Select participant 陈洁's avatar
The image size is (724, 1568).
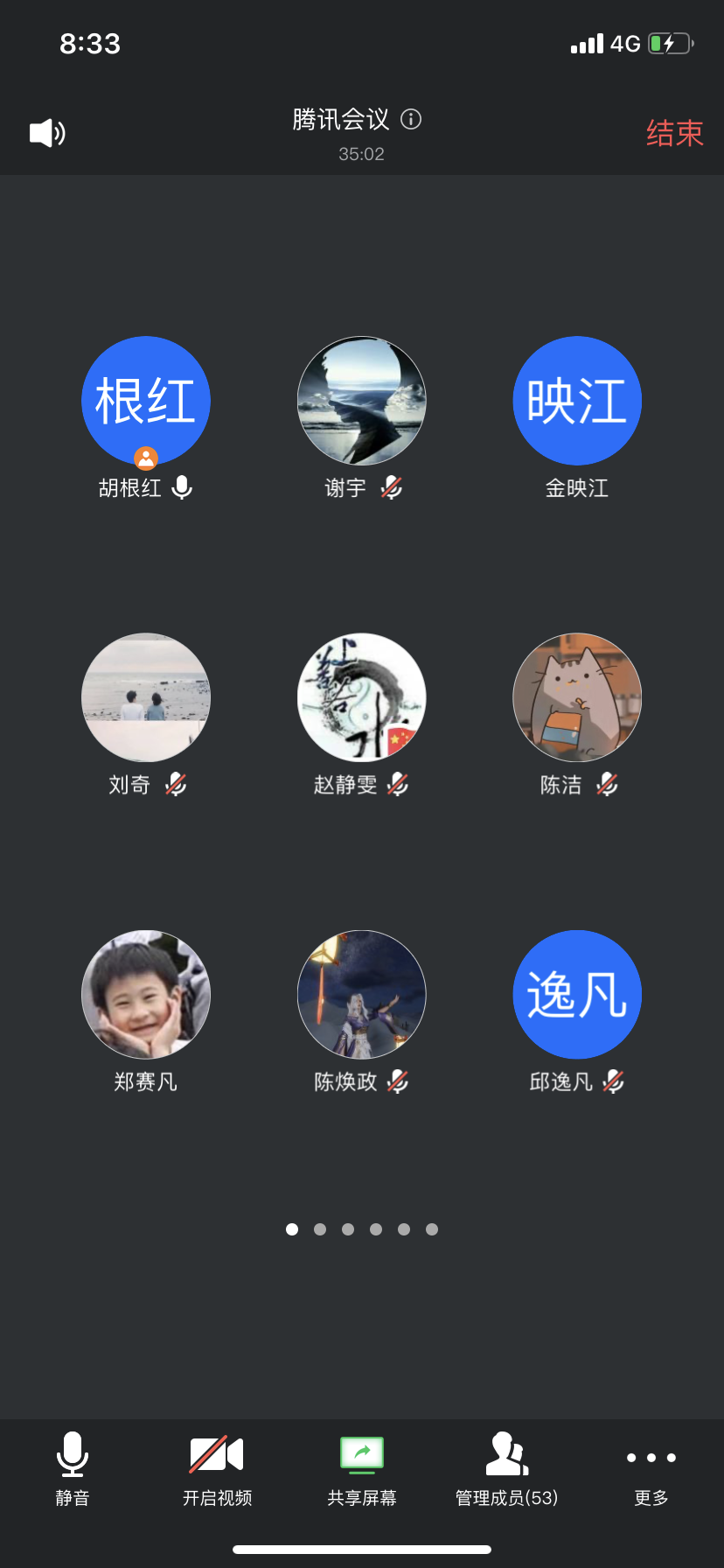point(577,697)
